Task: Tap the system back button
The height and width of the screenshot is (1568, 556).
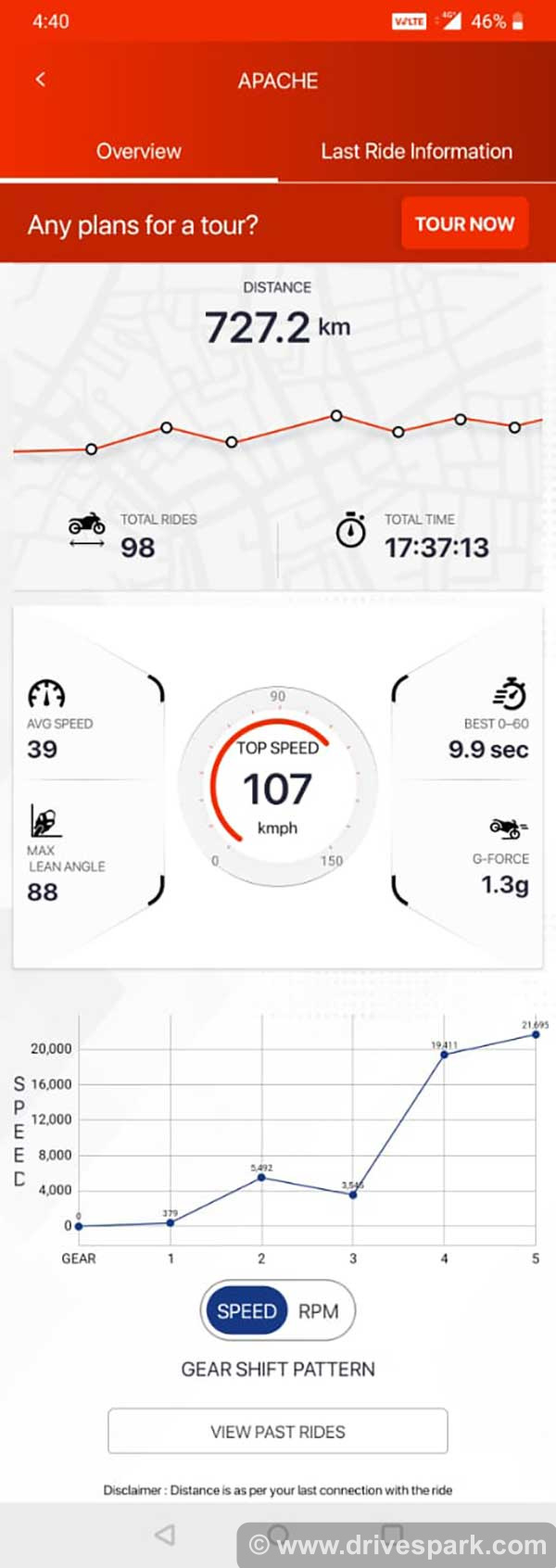Action: [x=165, y=1534]
